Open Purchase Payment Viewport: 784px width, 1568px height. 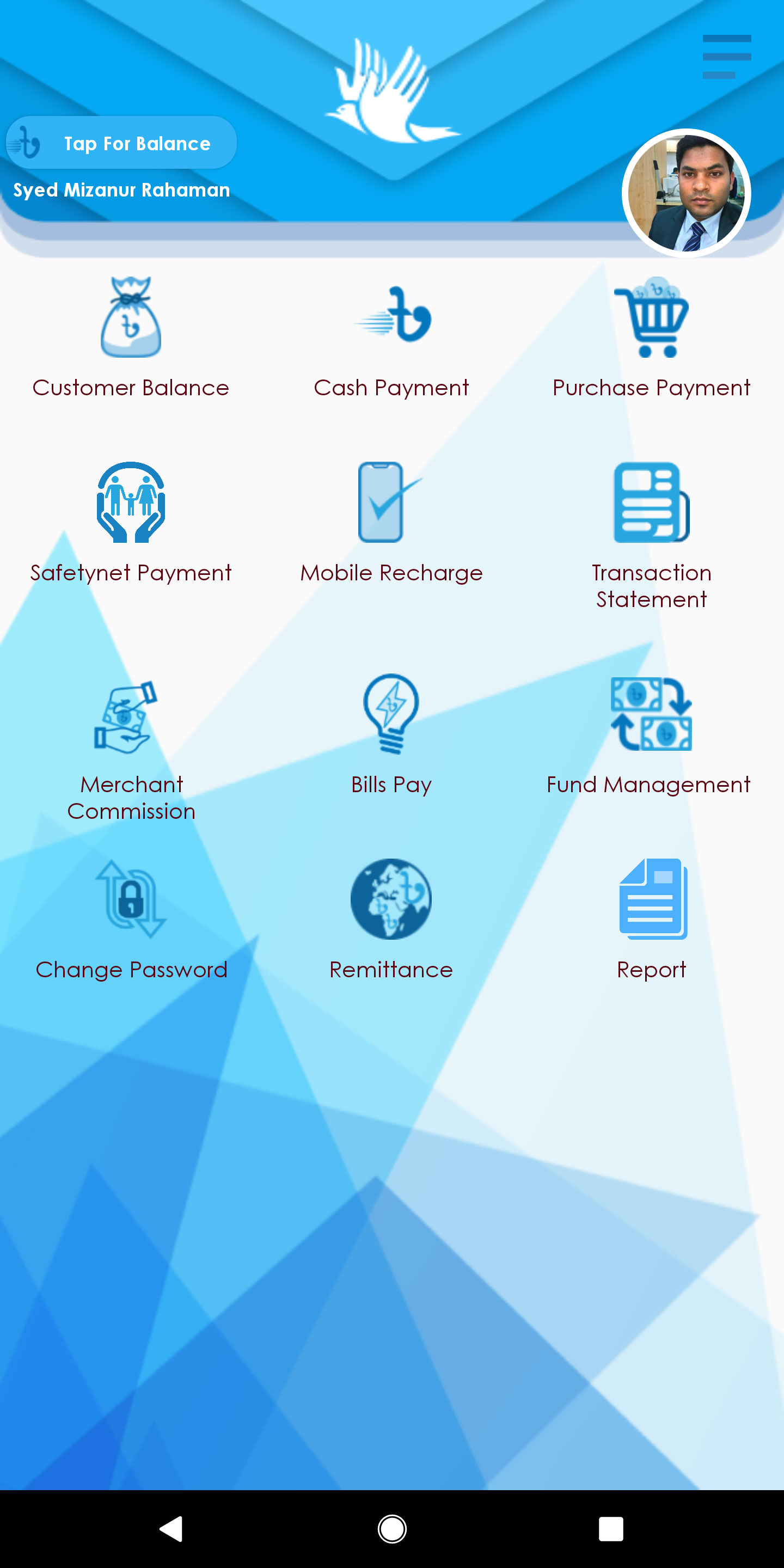[651, 336]
